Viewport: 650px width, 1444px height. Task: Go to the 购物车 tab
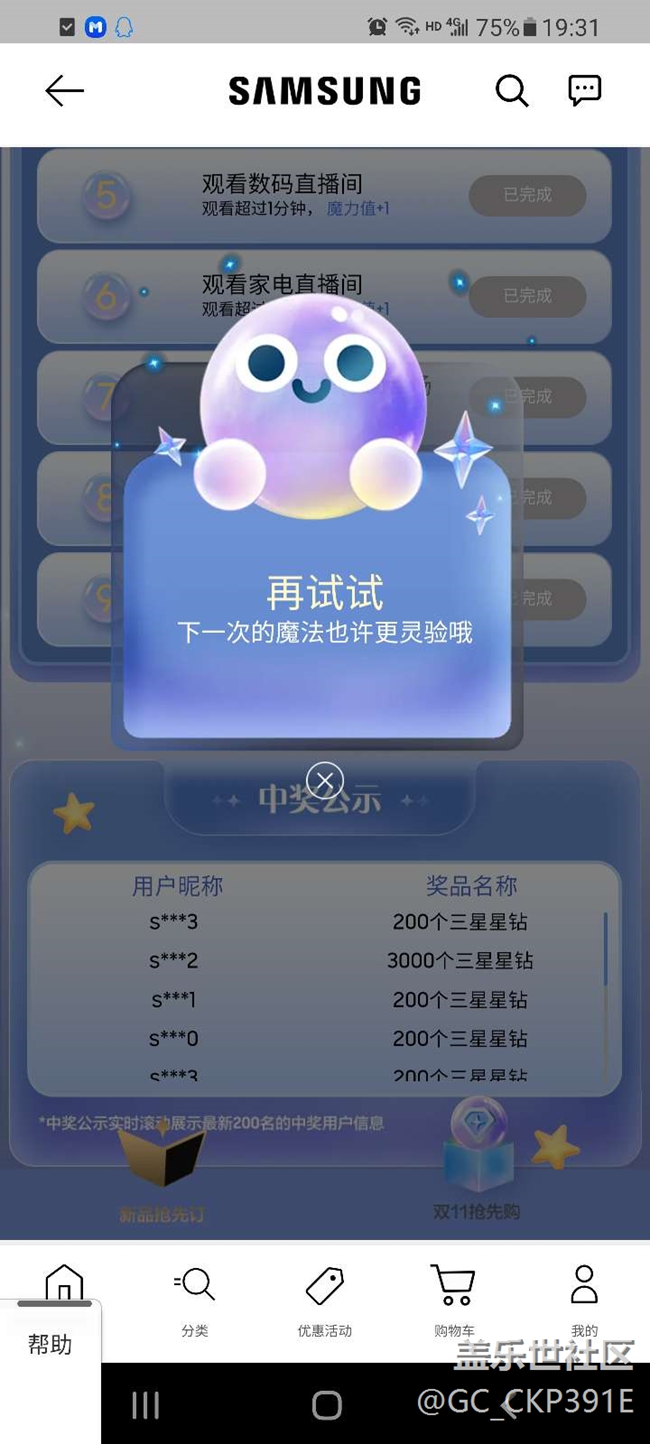(454, 1299)
